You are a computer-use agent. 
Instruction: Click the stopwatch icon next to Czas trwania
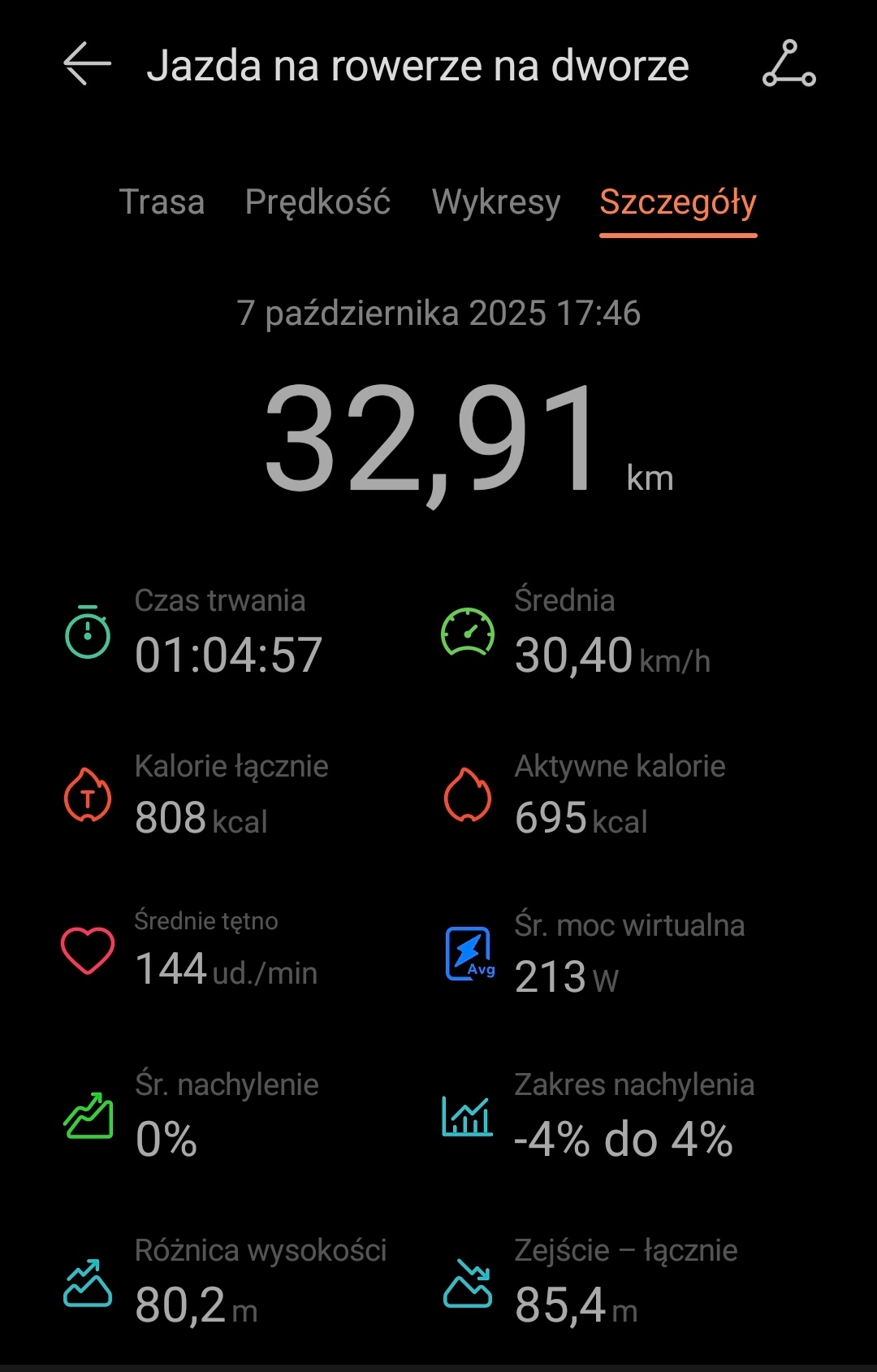point(86,632)
